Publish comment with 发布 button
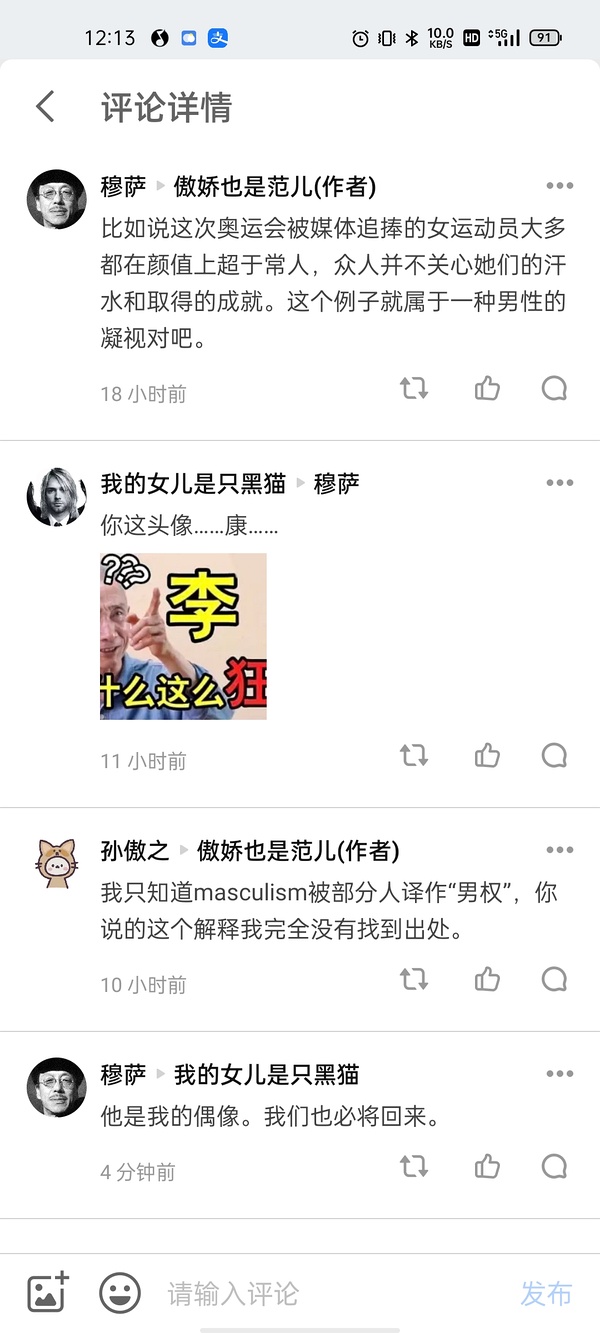 click(546, 1294)
